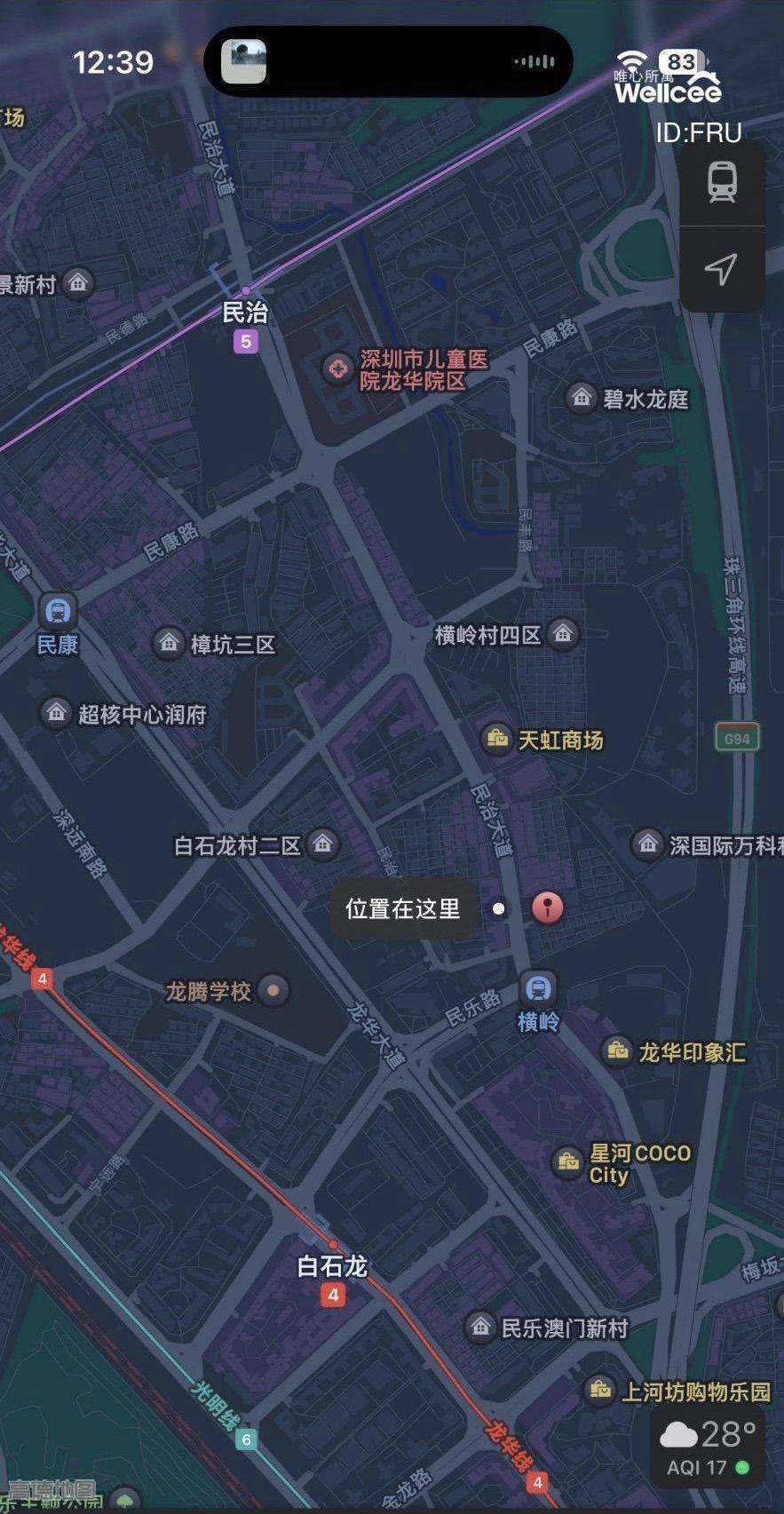Tap the location arrow to recenter
Screen dimensions: 784x1514
pyautogui.click(x=722, y=268)
